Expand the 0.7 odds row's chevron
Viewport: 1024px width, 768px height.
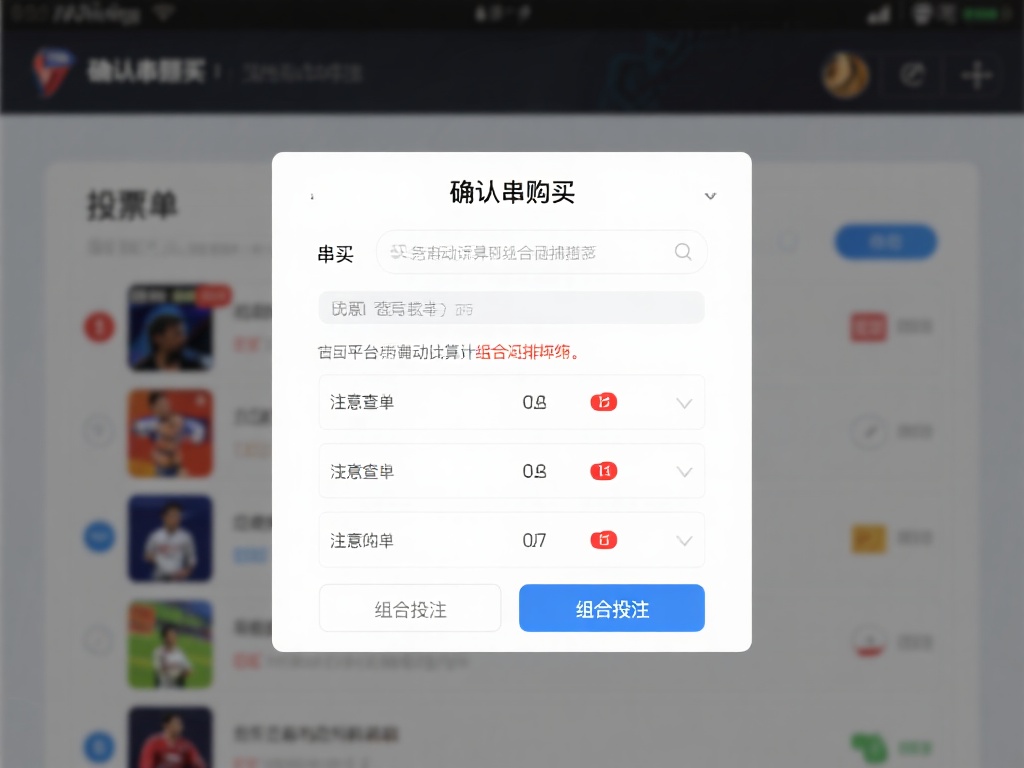coord(684,540)
